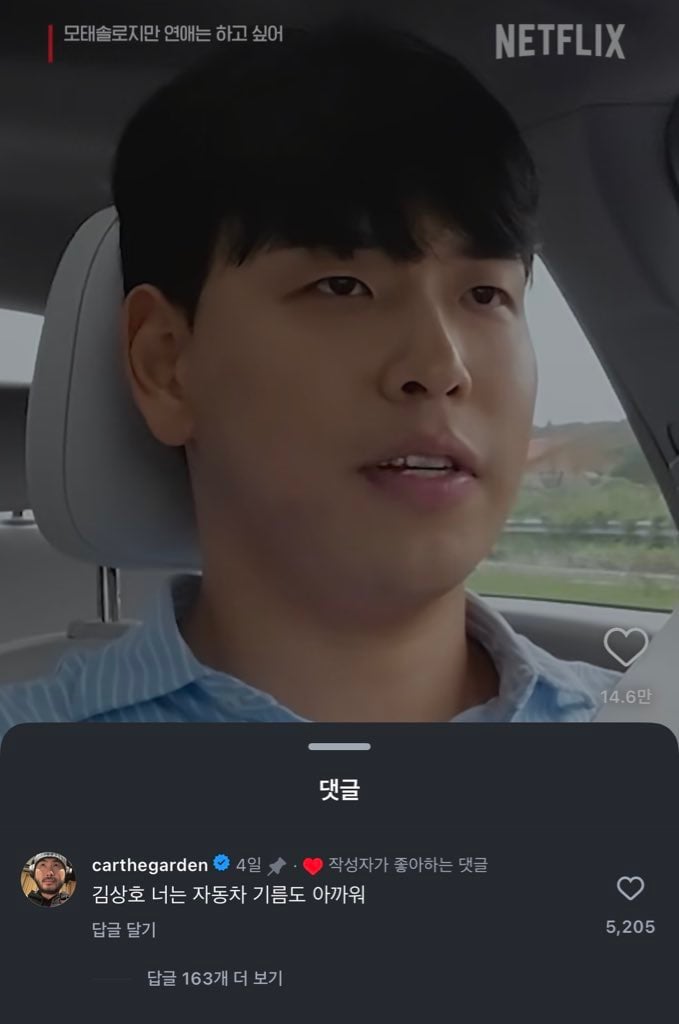This screenshot has width=679, height=1024.
Task: Like the reel with the heart icon
Action: pyautogui.click(x=626, y=648)
